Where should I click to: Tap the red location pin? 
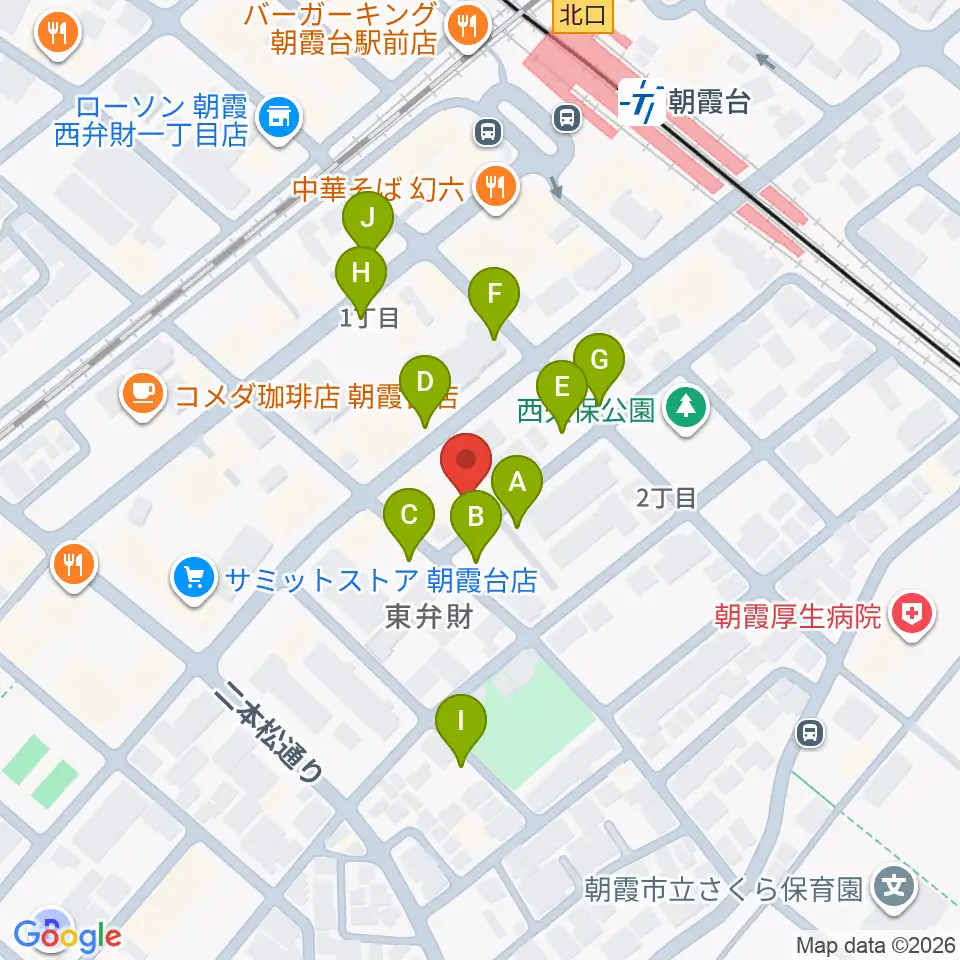click(x=466, y=463)
